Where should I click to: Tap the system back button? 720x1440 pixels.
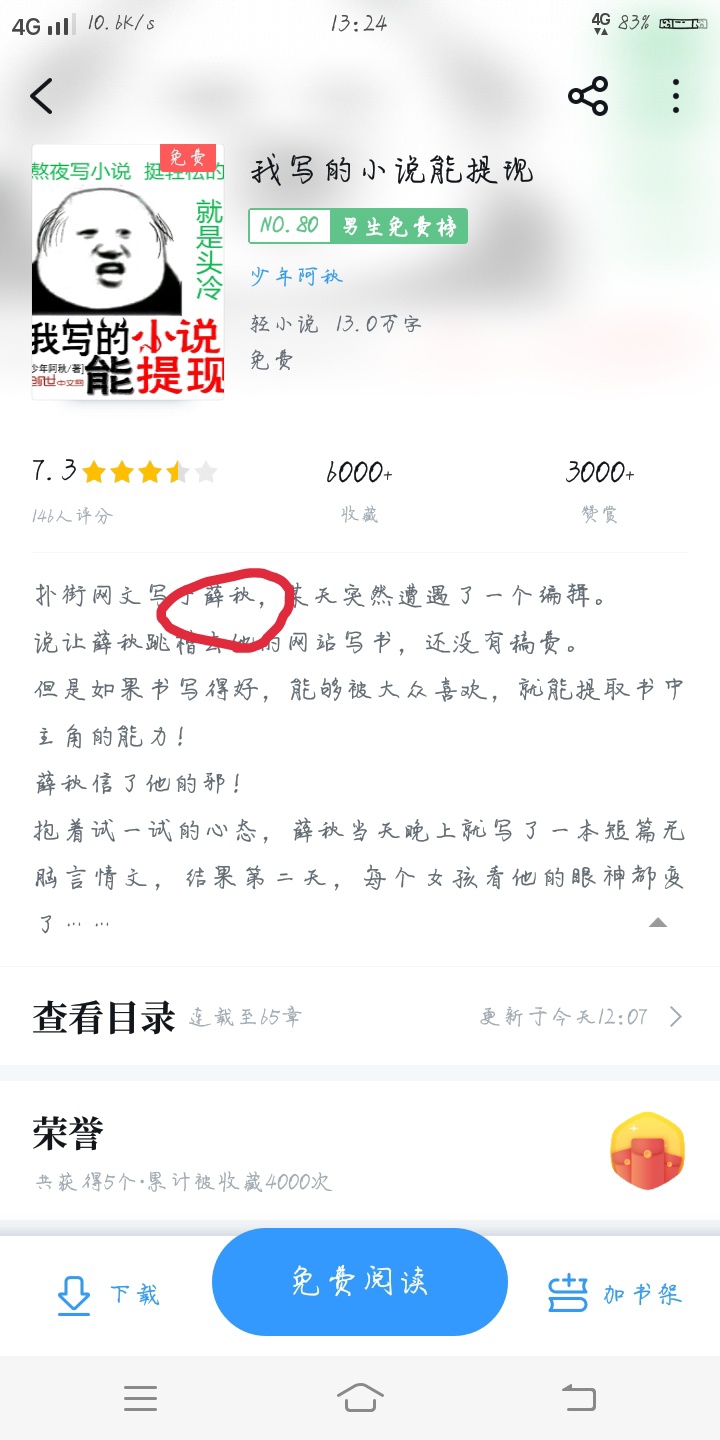pos(579,1398)
